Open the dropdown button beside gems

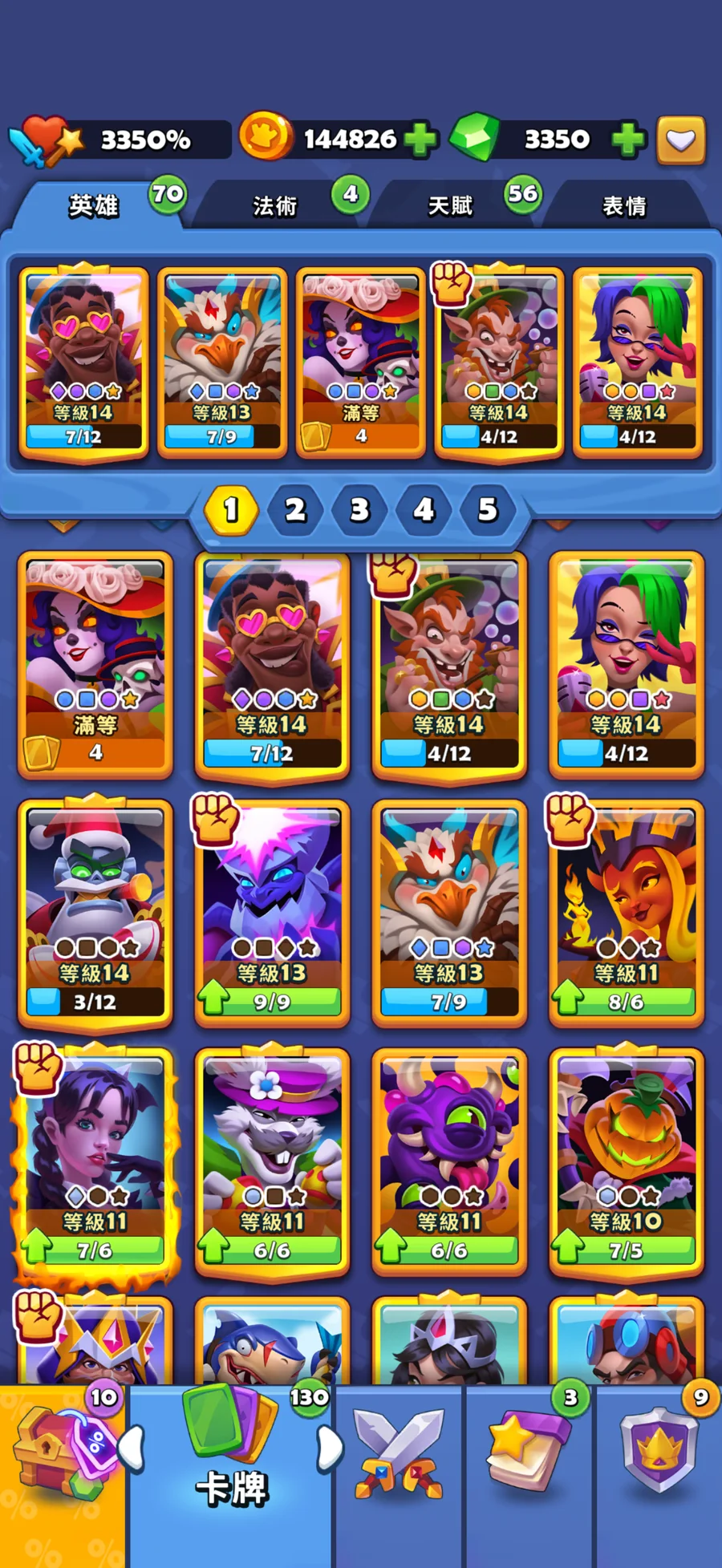[681, 140]
